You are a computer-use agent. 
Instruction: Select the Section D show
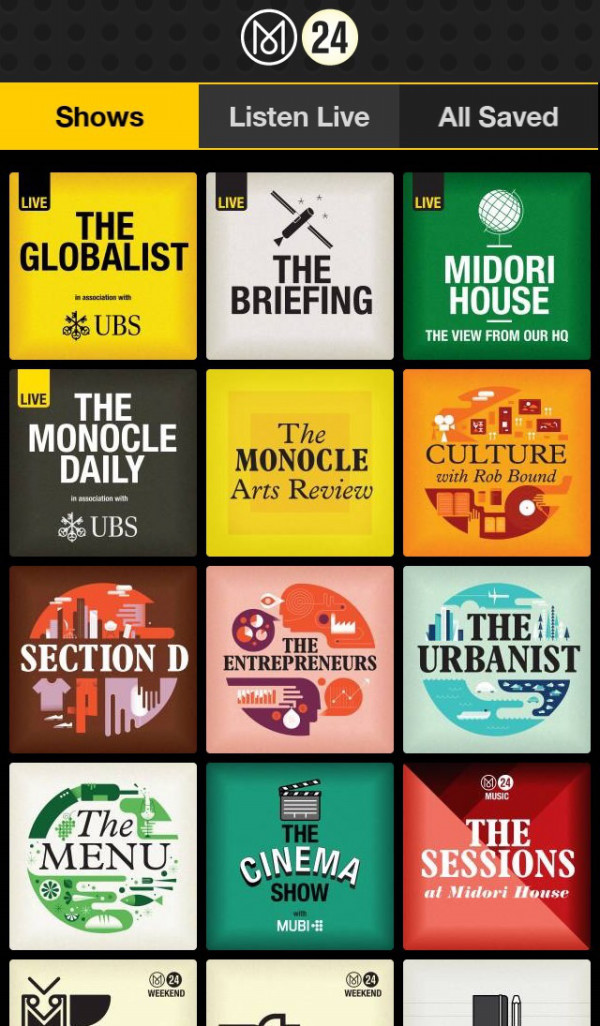(103, 660)
